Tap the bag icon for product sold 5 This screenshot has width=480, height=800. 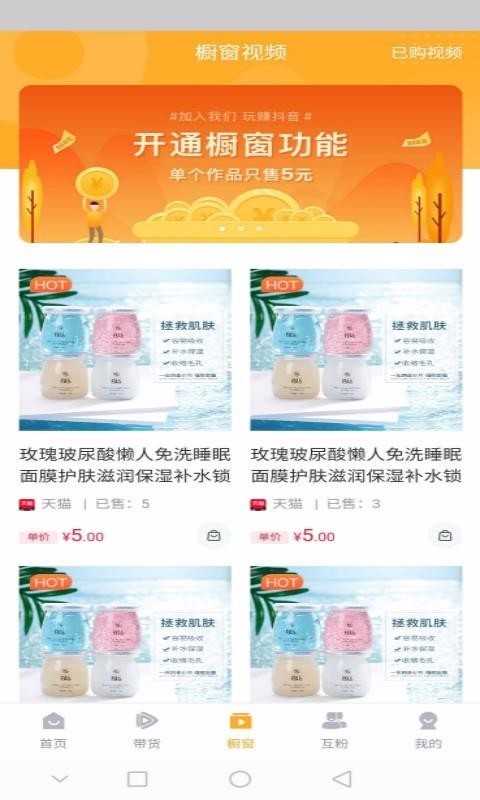click(214, 536)
